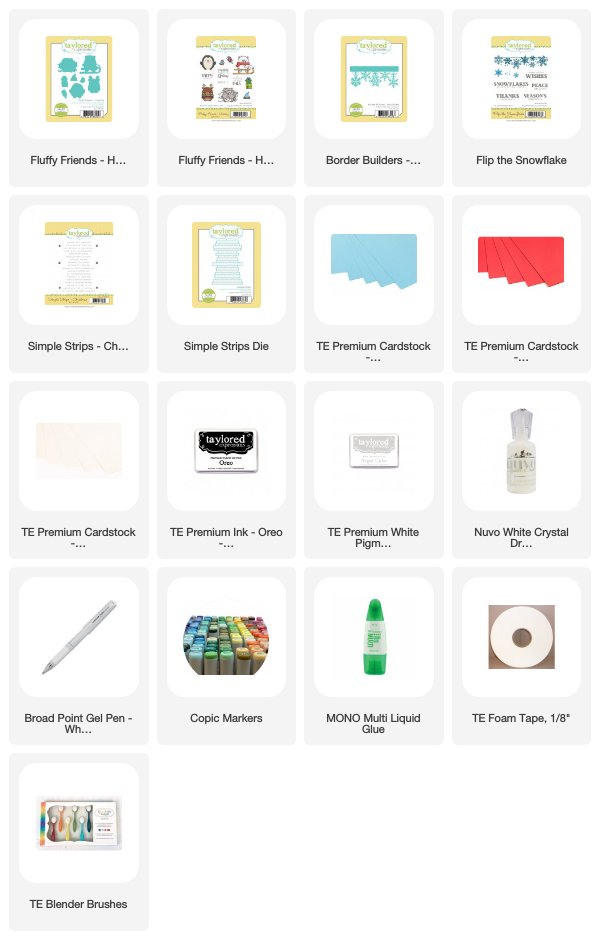
Task: Open the Broad Point Gel Pen card
Action: (x=78, y=656)
